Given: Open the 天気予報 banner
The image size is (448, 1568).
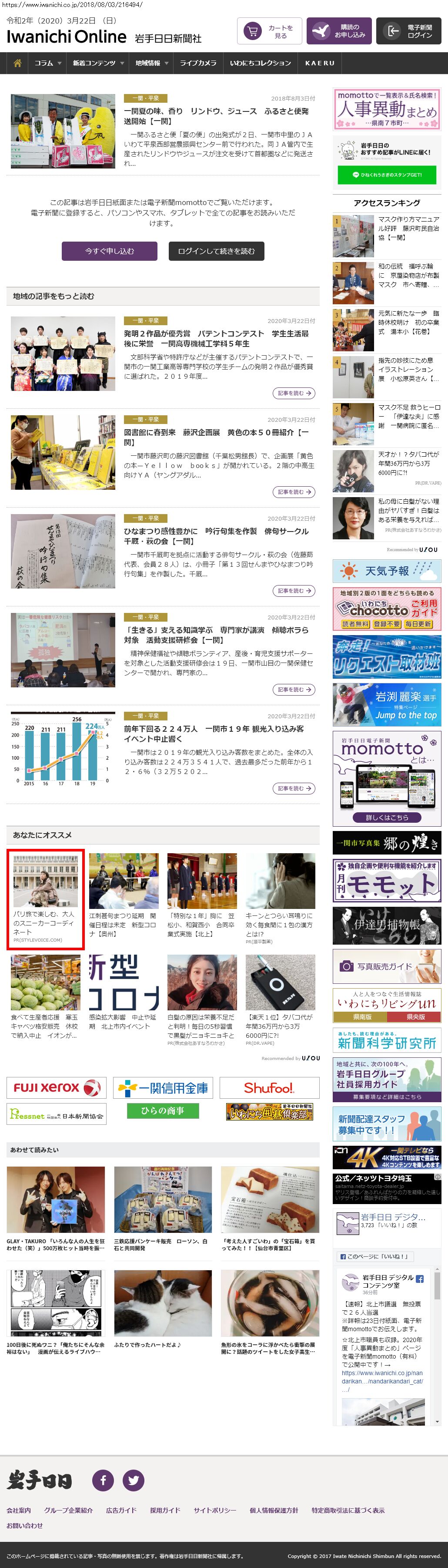Looking at the screenshot, I should coord(387,571).
